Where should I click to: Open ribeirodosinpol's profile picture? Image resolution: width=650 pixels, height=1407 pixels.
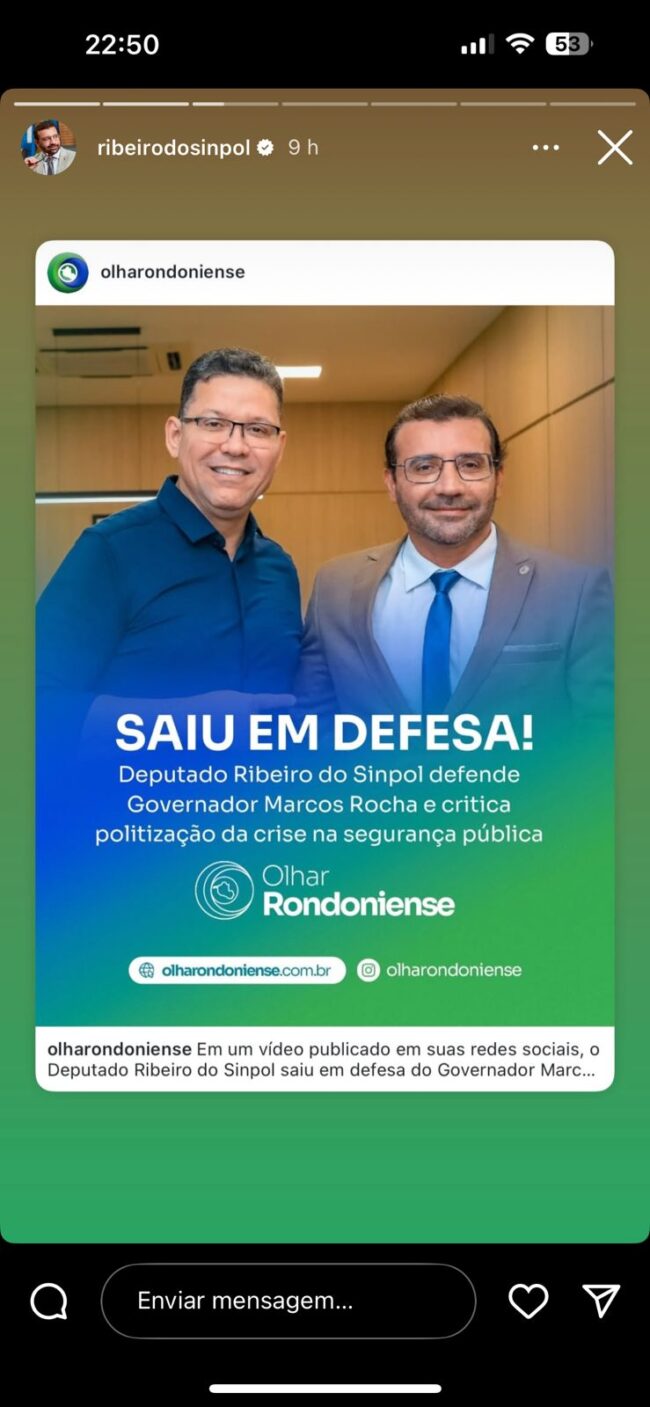[48, 147]
